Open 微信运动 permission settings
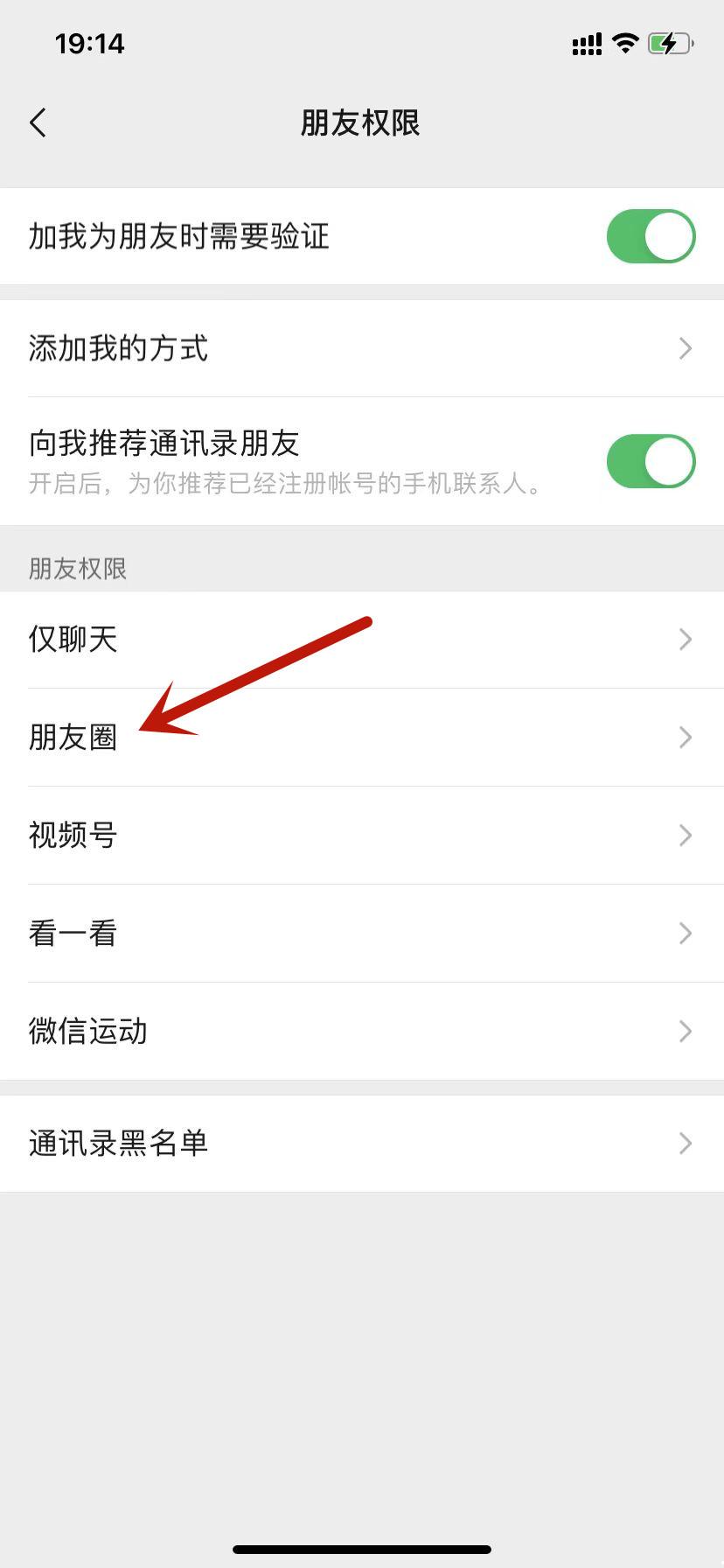Viewport: 724px width, 1568px height. click(x=362, y=1032)
